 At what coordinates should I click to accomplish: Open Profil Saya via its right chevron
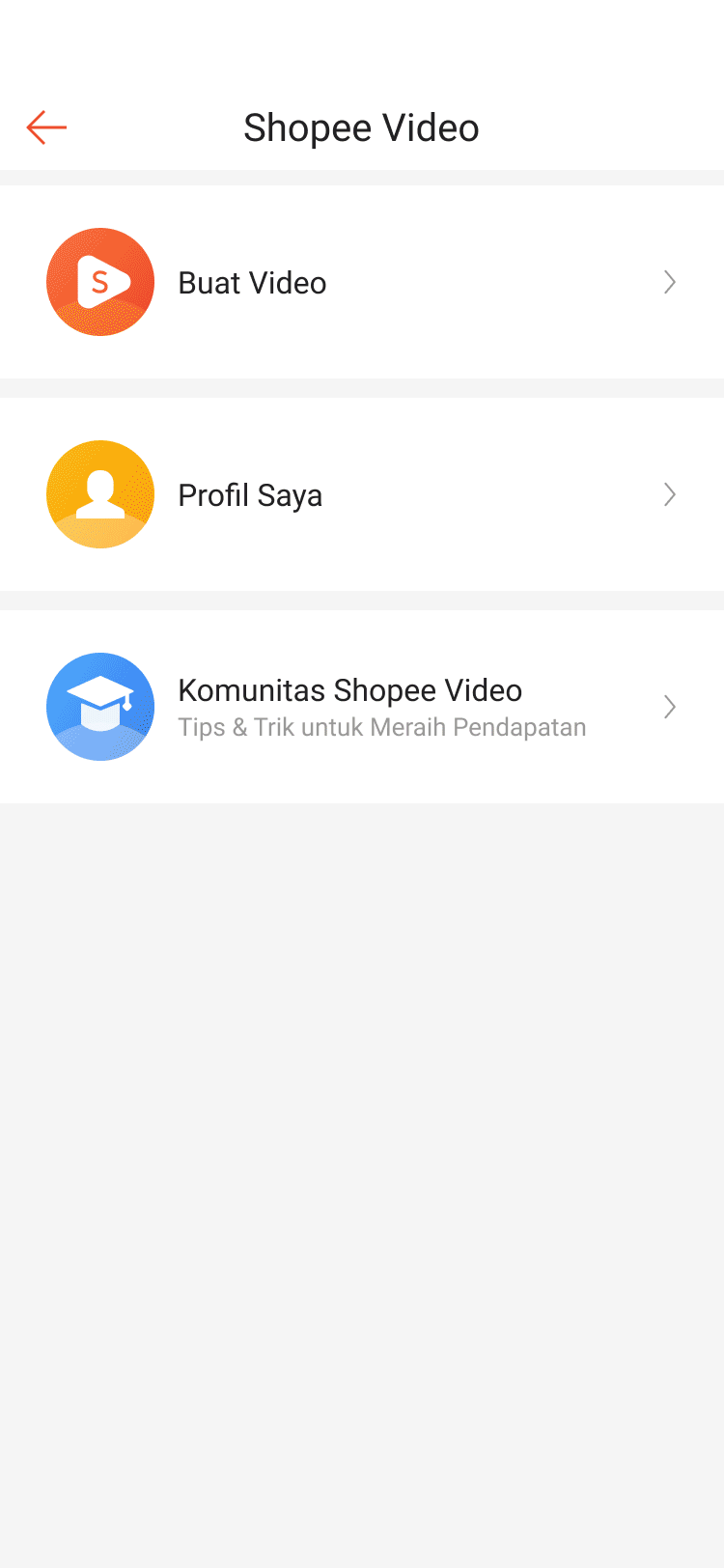point(670,494)
